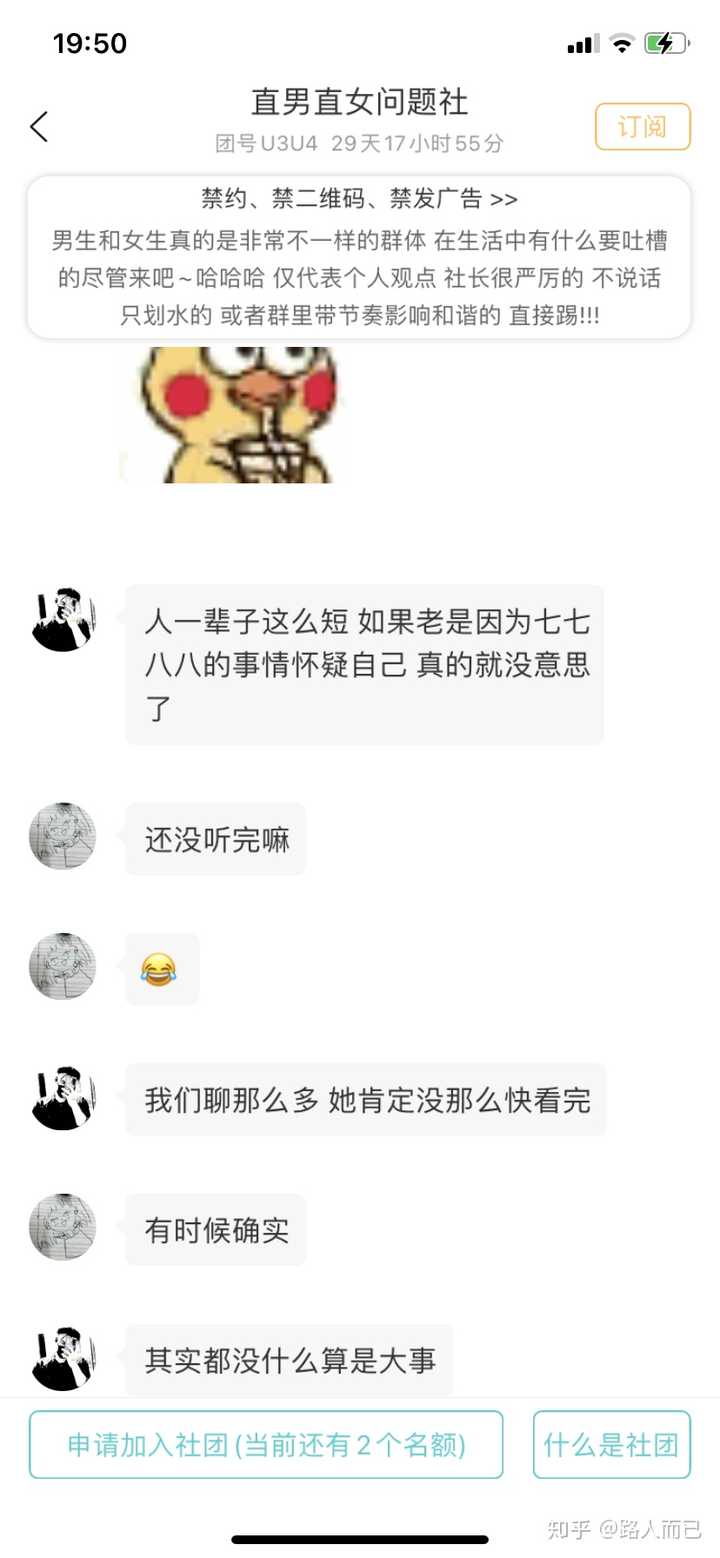This screenshot has height=1558, width=720.
Task: Subscribe with the 订阅 button
Action: (x=642, y=127)
